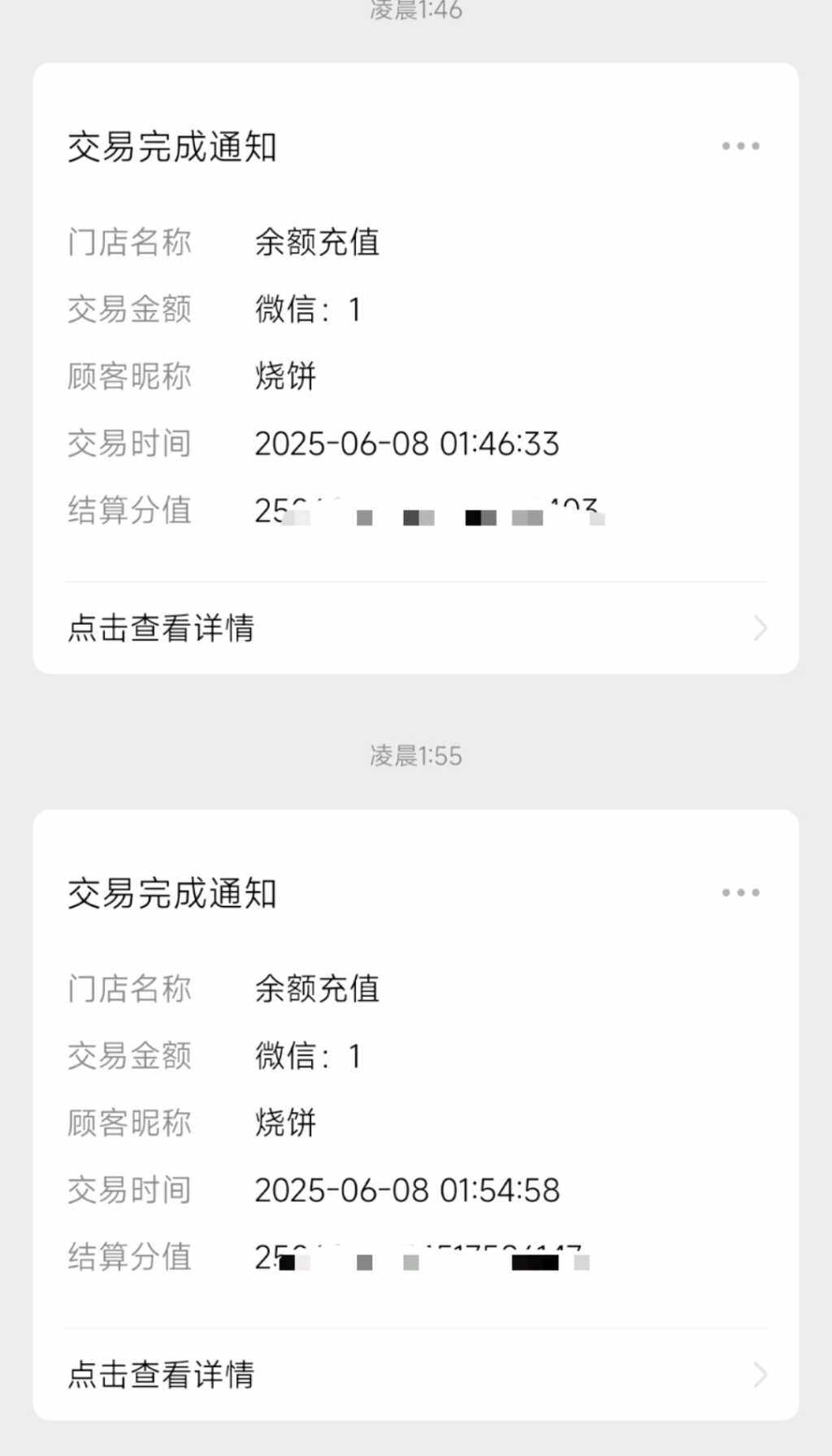The image size is (832, 1456).
Task: Select the amount 微信：1 in second card
Action: click(x=309, y=1056)
